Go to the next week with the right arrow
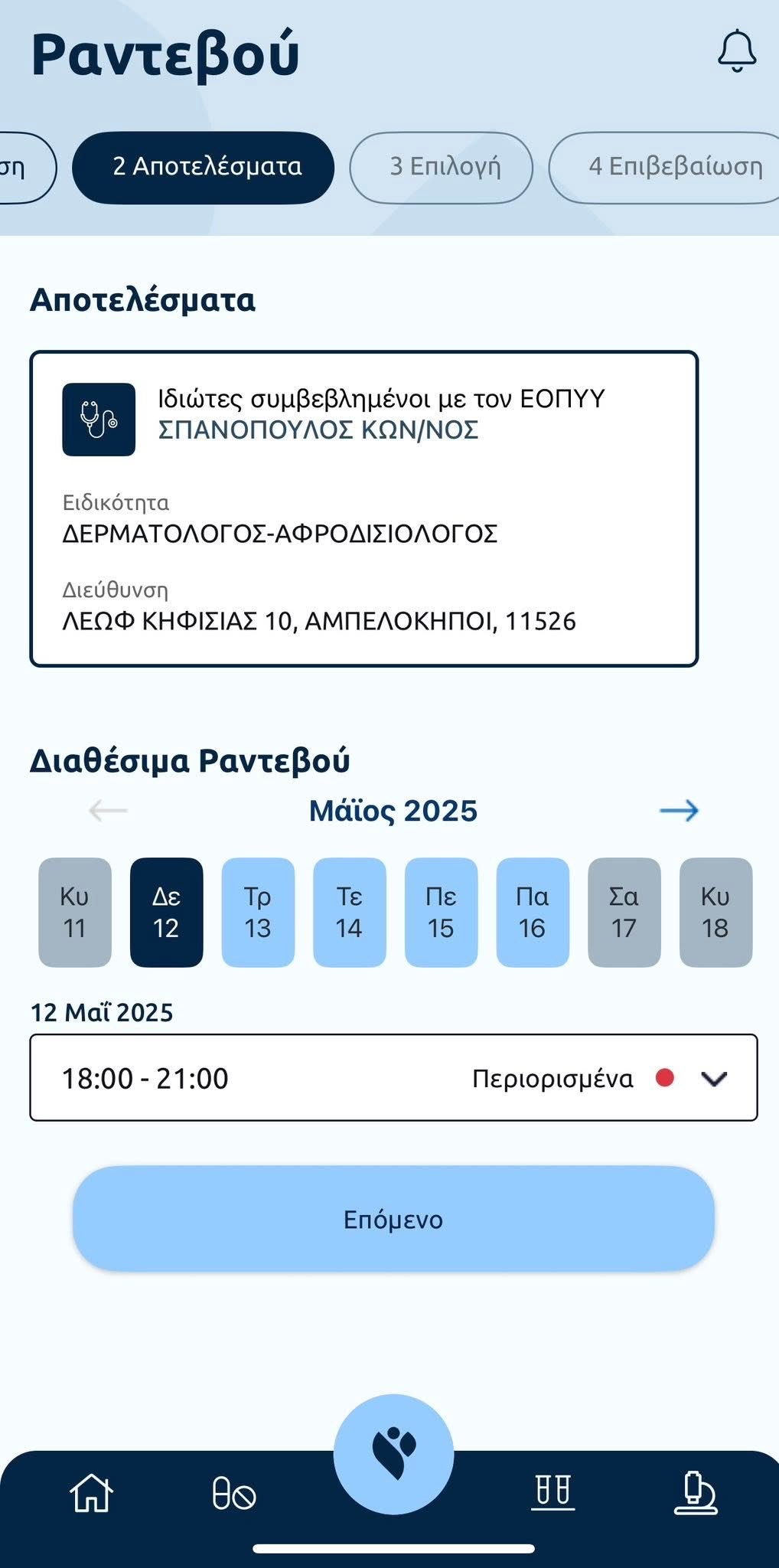 pos(679,811)
